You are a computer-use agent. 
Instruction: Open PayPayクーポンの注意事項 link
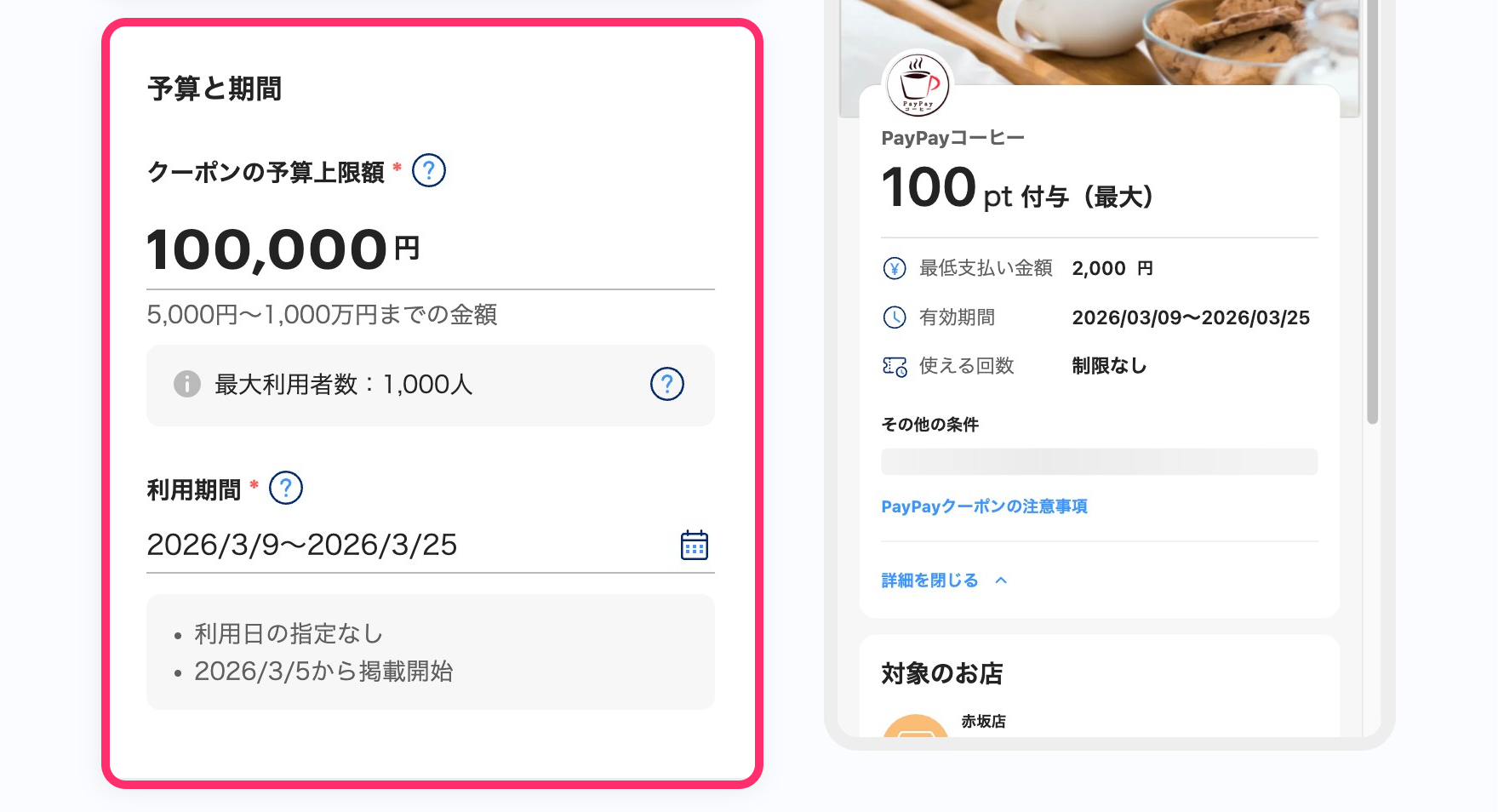(x=984, y=506)
